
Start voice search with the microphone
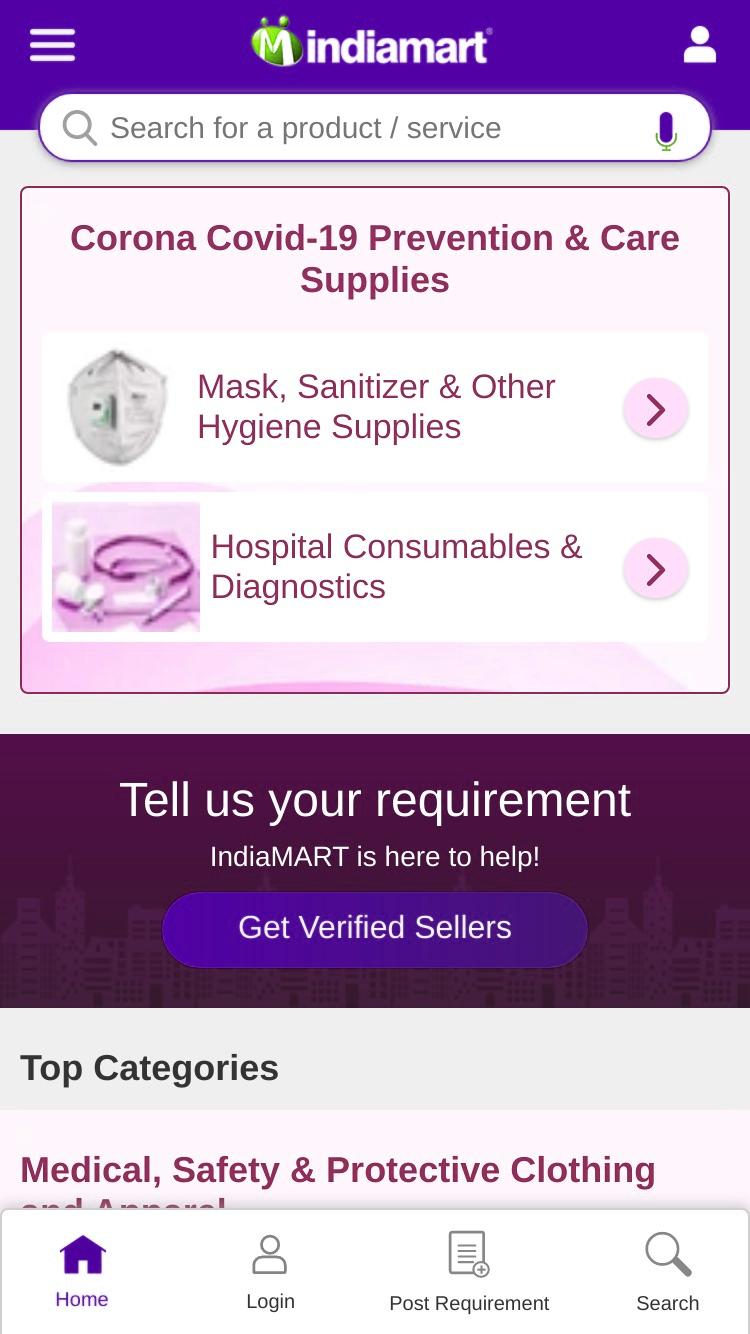click(x=666, y=130)
